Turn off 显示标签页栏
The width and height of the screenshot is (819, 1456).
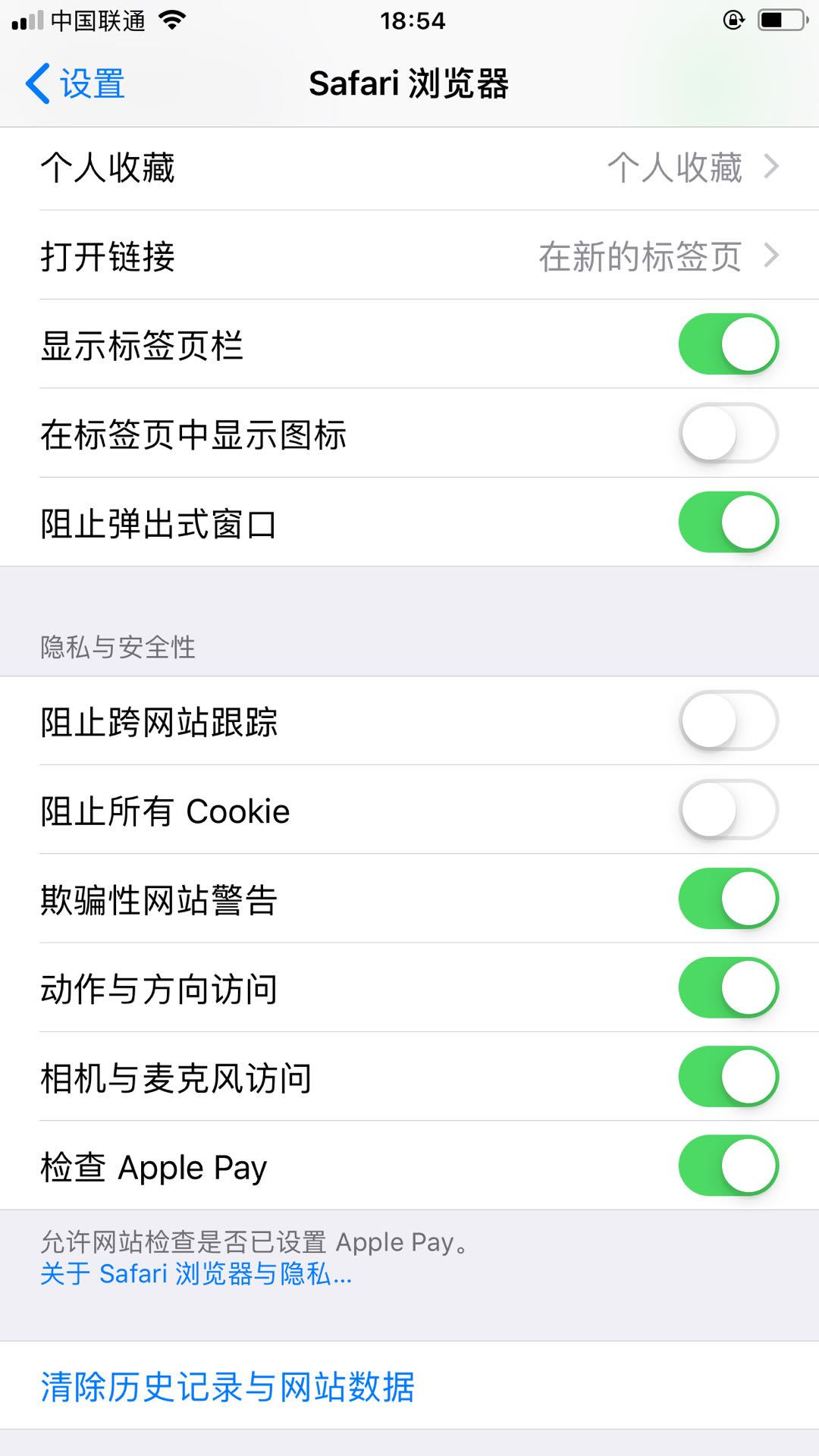(728, 345)
